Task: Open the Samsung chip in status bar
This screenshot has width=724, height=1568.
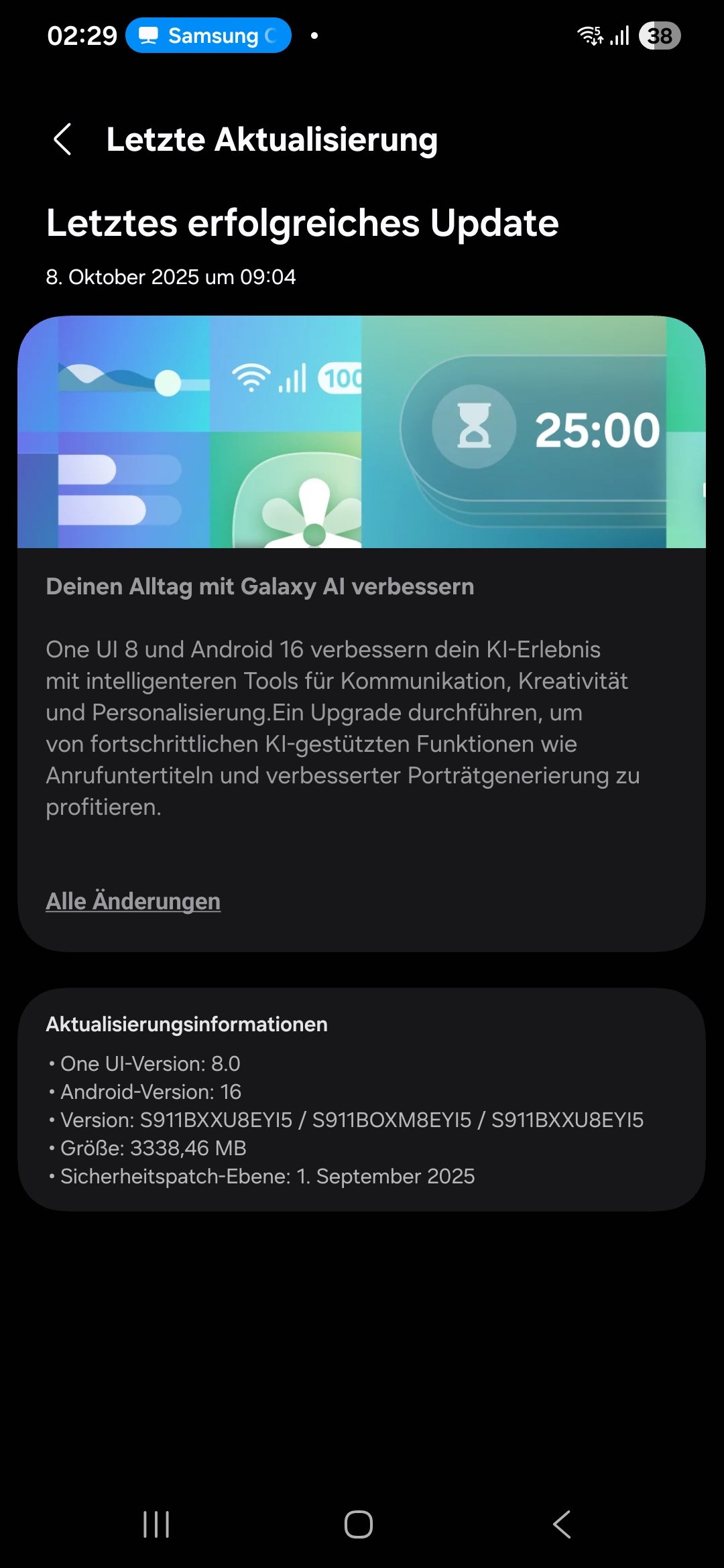Action: click(208, 36)
